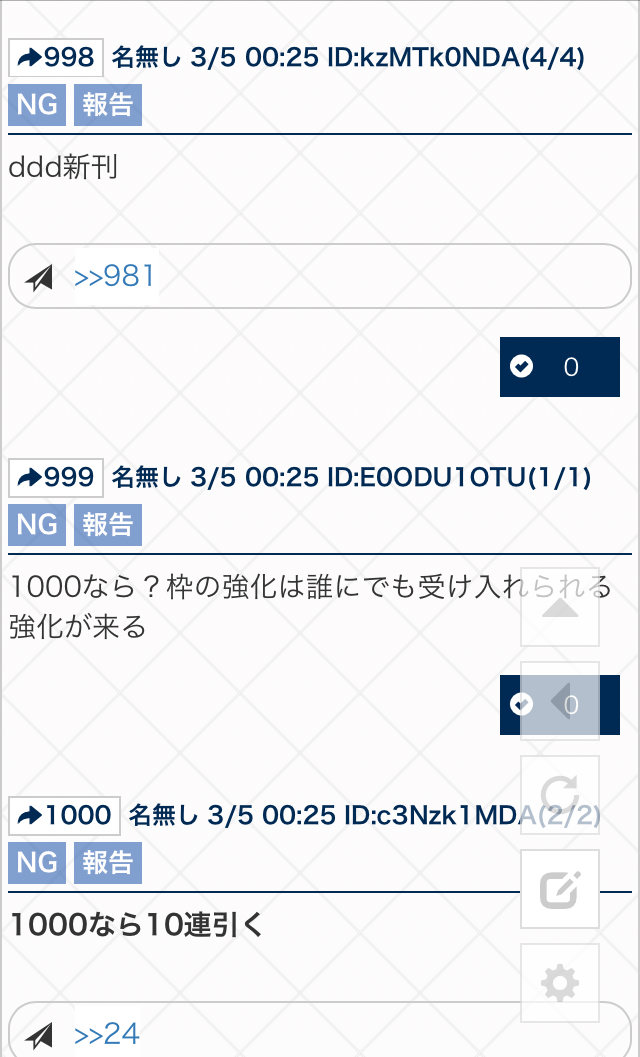Open settings via the gear icon
The image size is (640, 1057).
[x=560, y=984]
